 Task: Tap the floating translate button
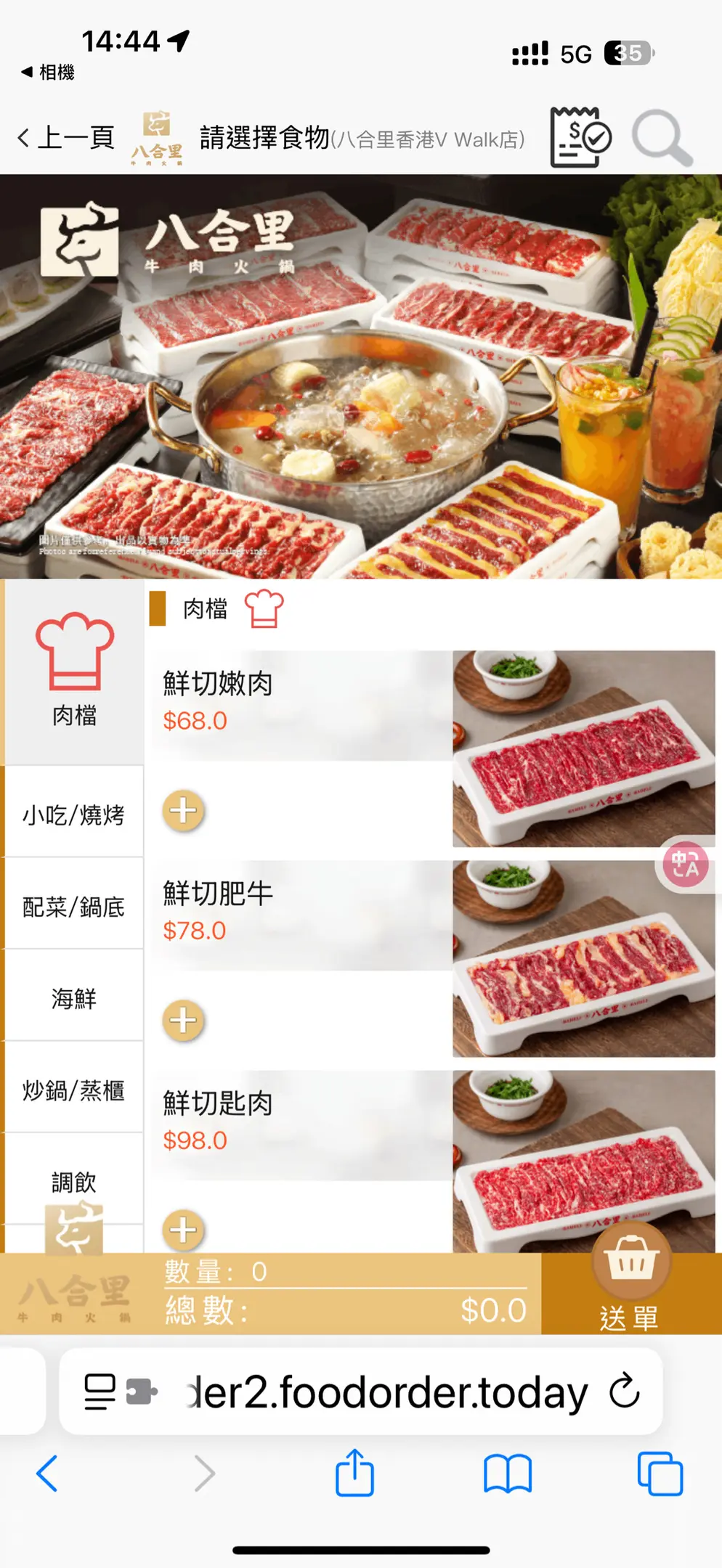685,864
